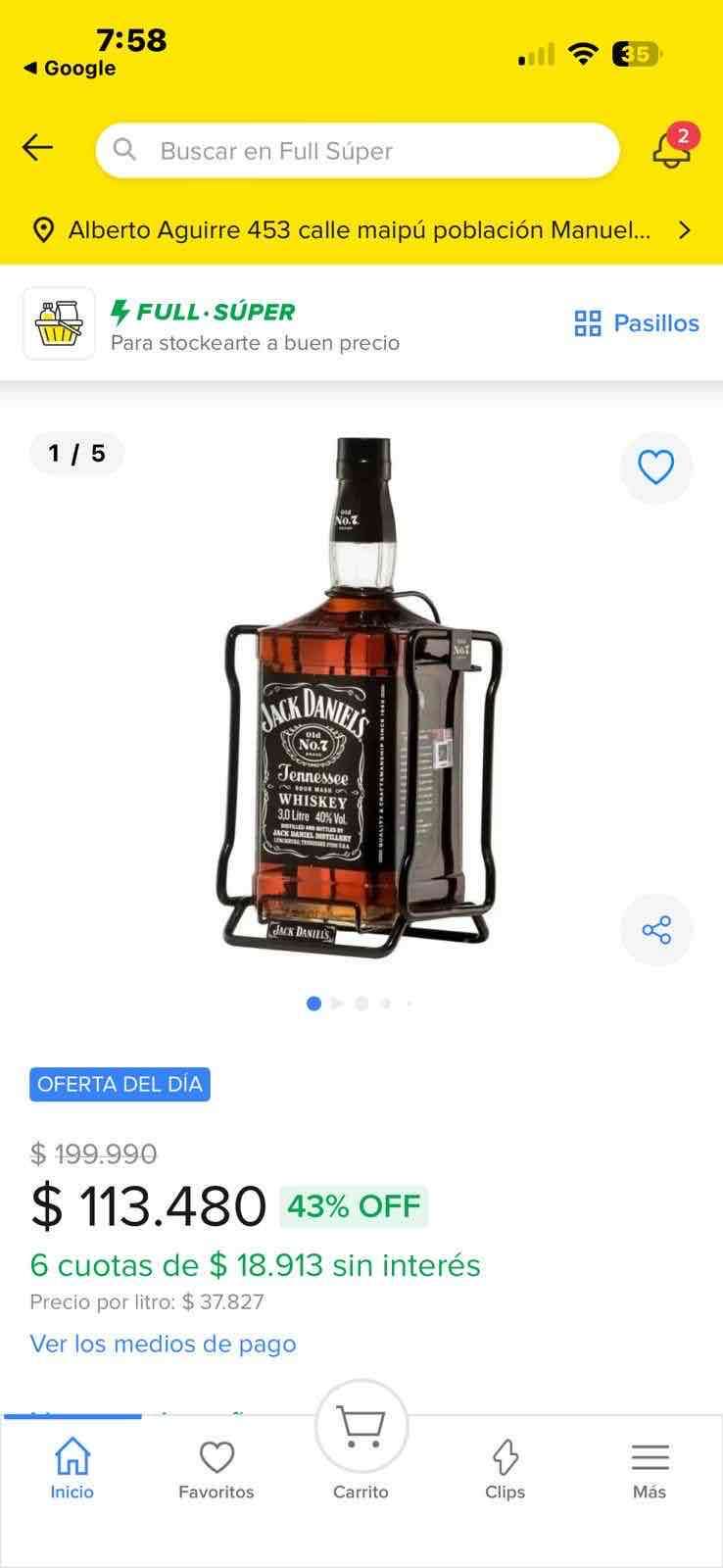Return to Google via the status bar link
723x1568 pixels.
pos(67,69)
